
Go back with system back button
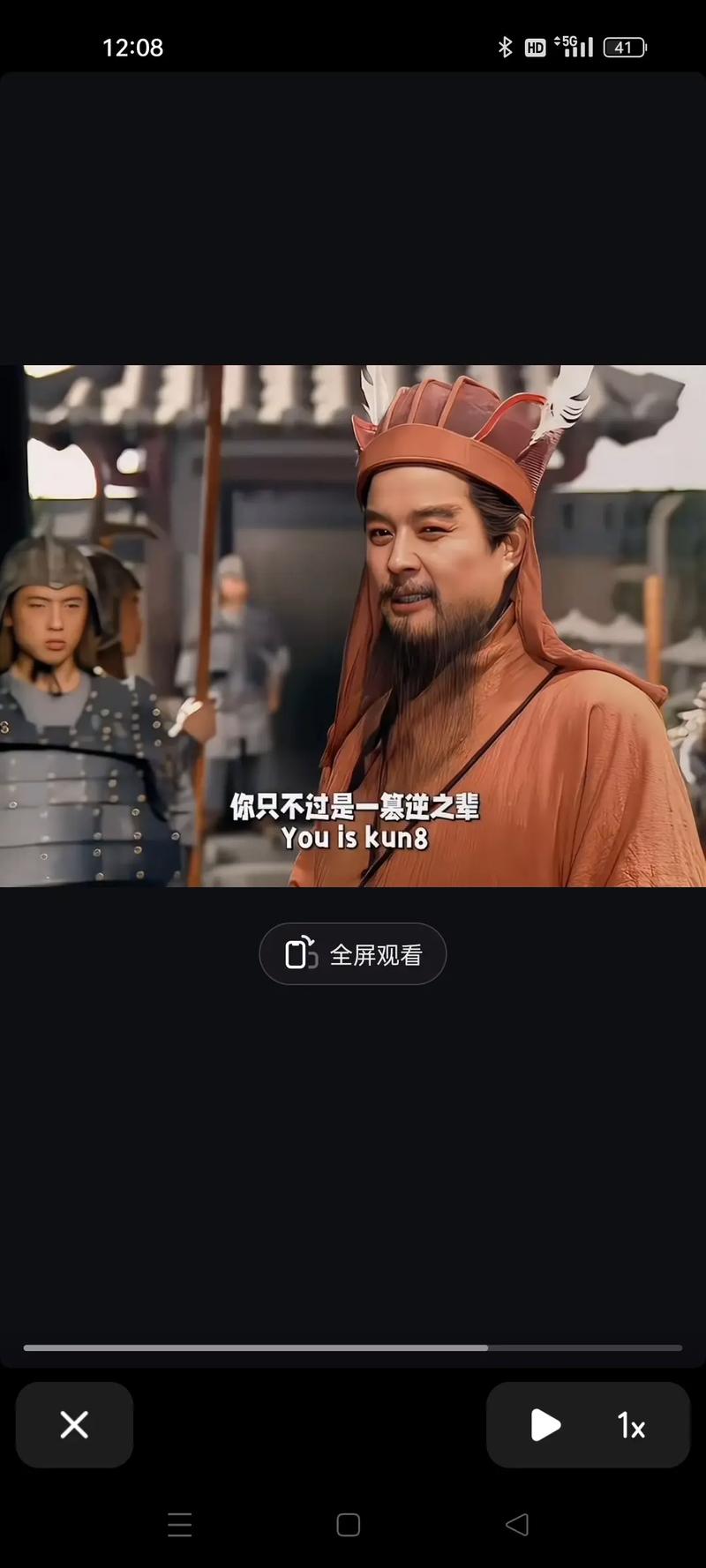pos(517,1525)
